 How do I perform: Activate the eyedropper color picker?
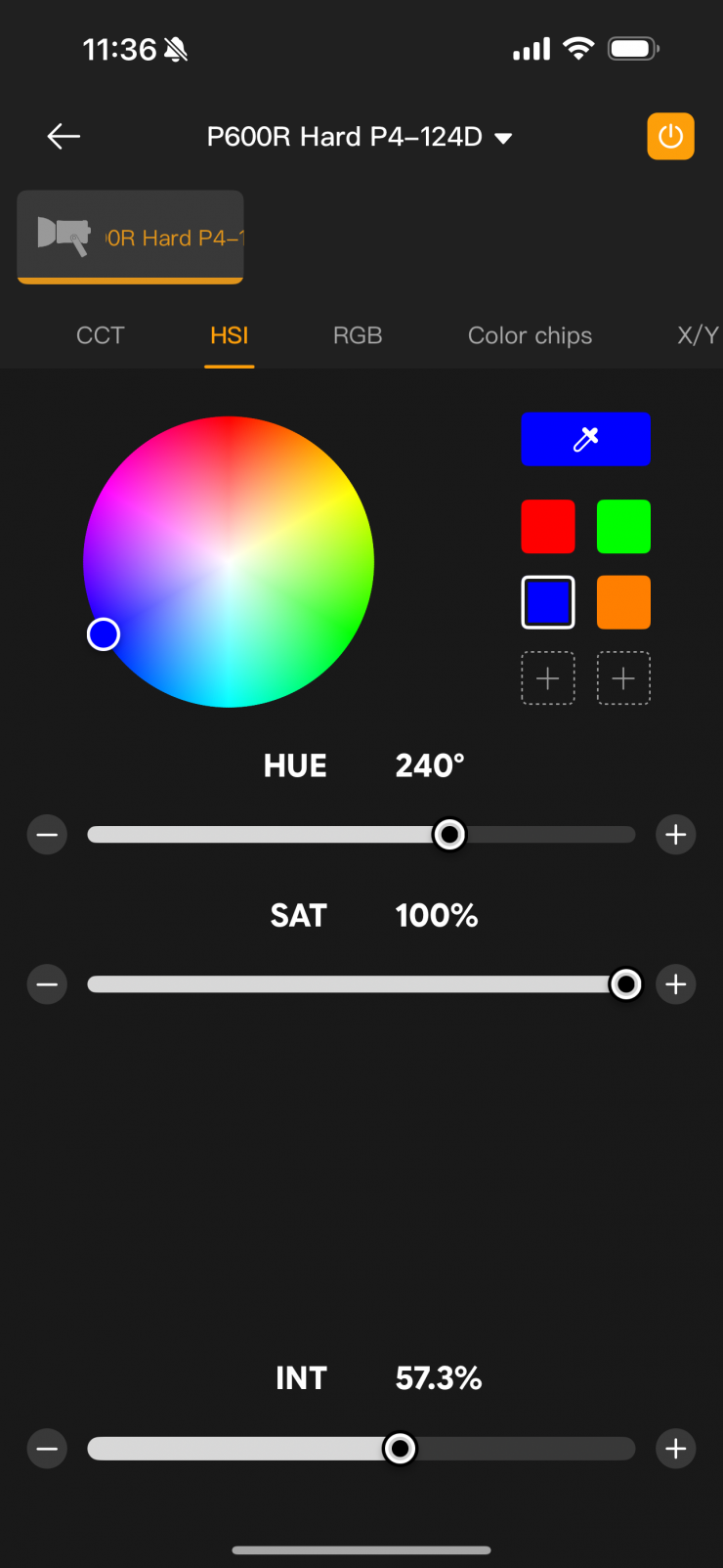585,439
